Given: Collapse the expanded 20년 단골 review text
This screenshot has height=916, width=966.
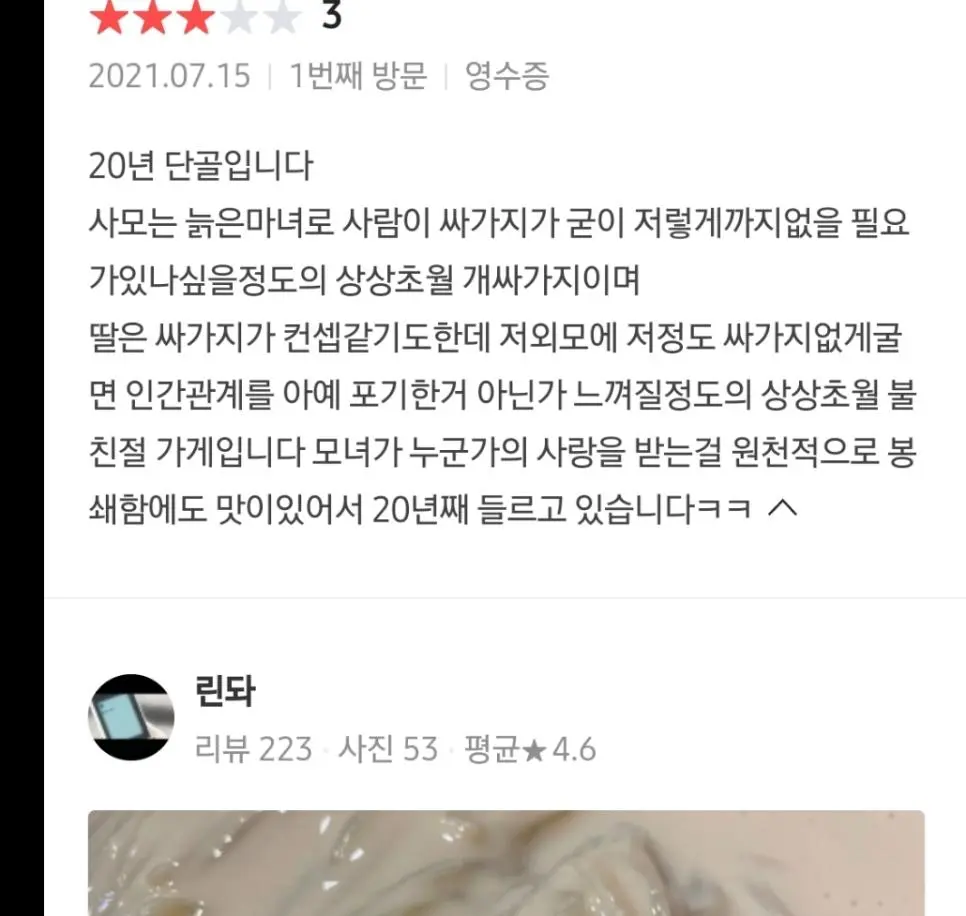Looking at the screenshot, I should pyautogui.click(x=782, y=510).
